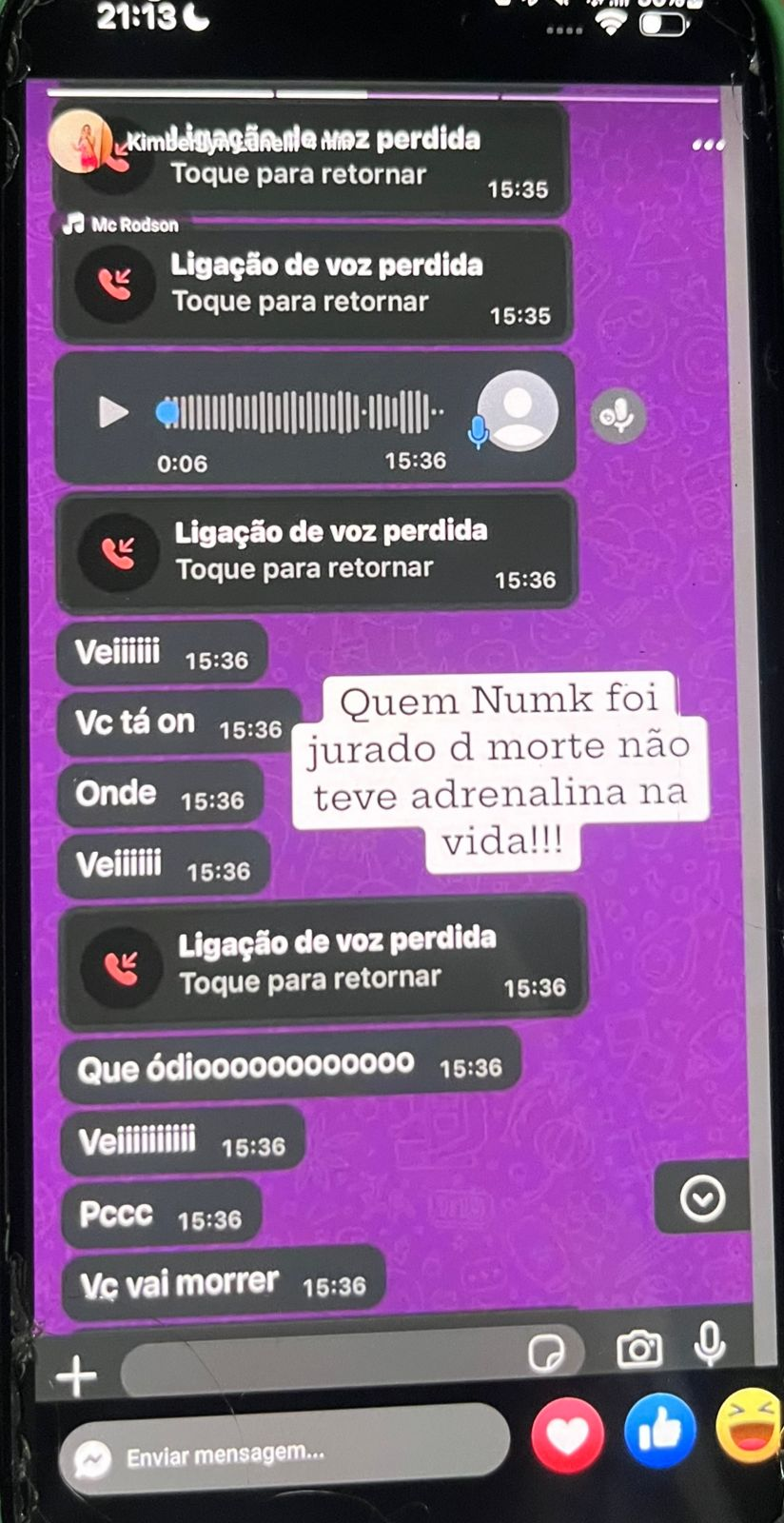React to the story with a thumbs-up
This screenshot has height=1523, width=784.
point(659,1431)
